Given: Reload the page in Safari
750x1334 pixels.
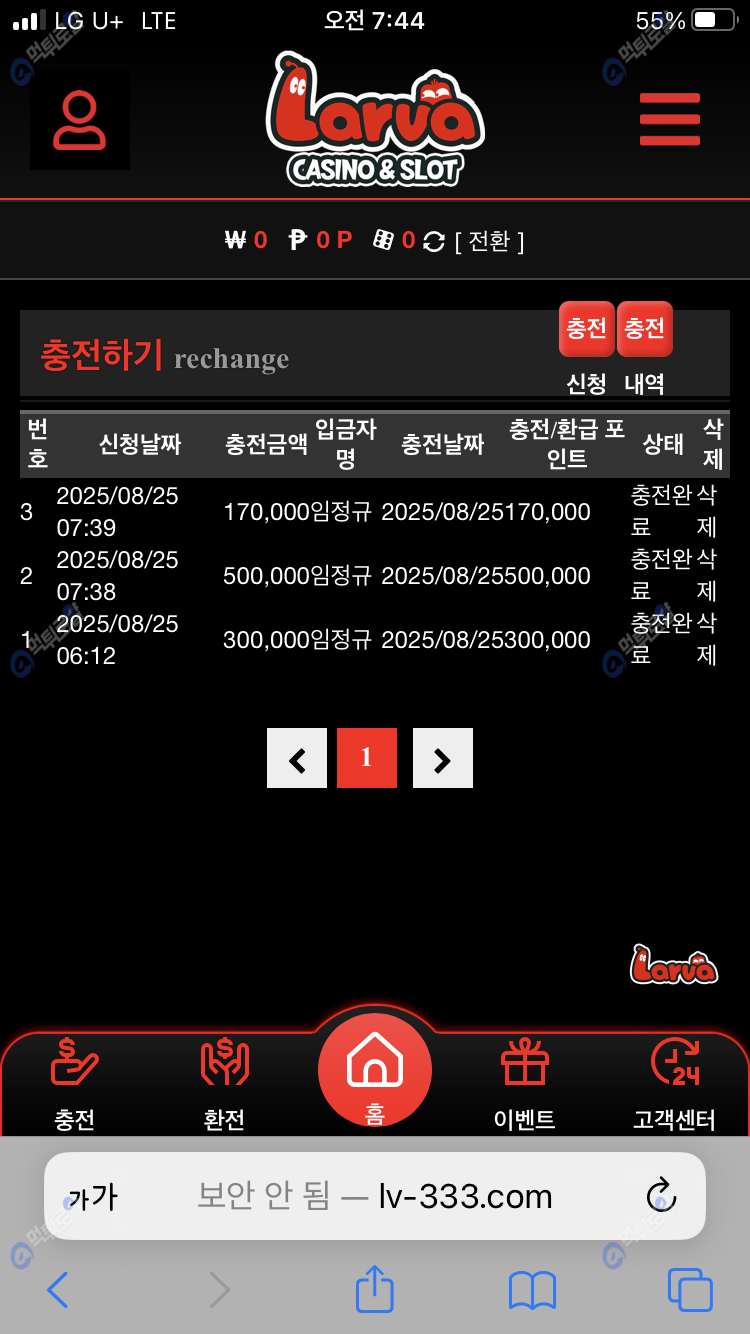Looking at the screenshot, I should coord(661,1196).
